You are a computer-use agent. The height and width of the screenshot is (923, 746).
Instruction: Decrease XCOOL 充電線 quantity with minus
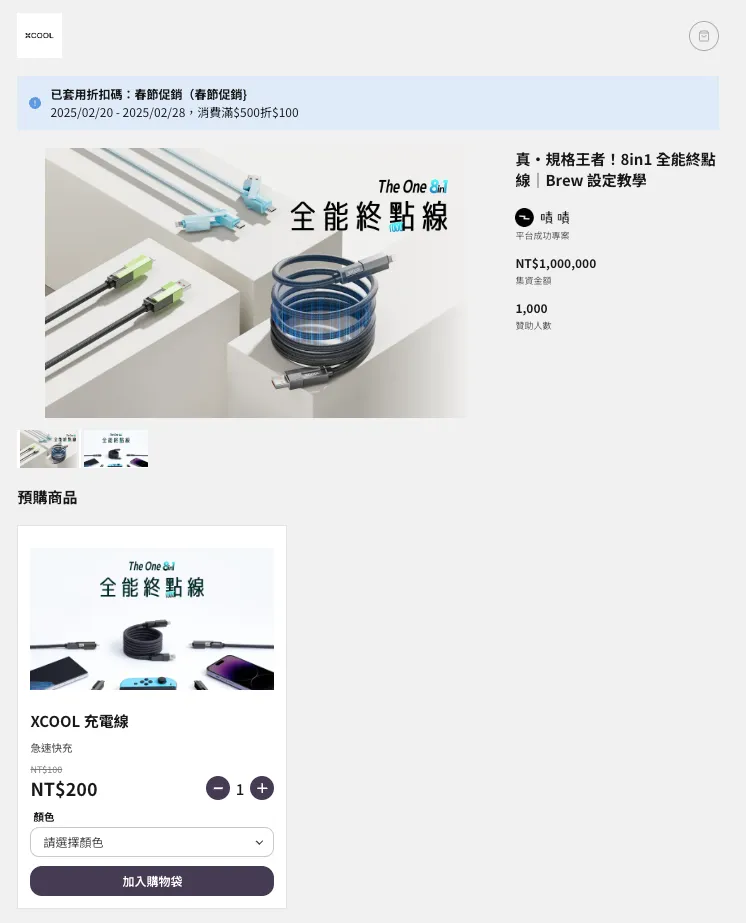[x=218, y=788]
